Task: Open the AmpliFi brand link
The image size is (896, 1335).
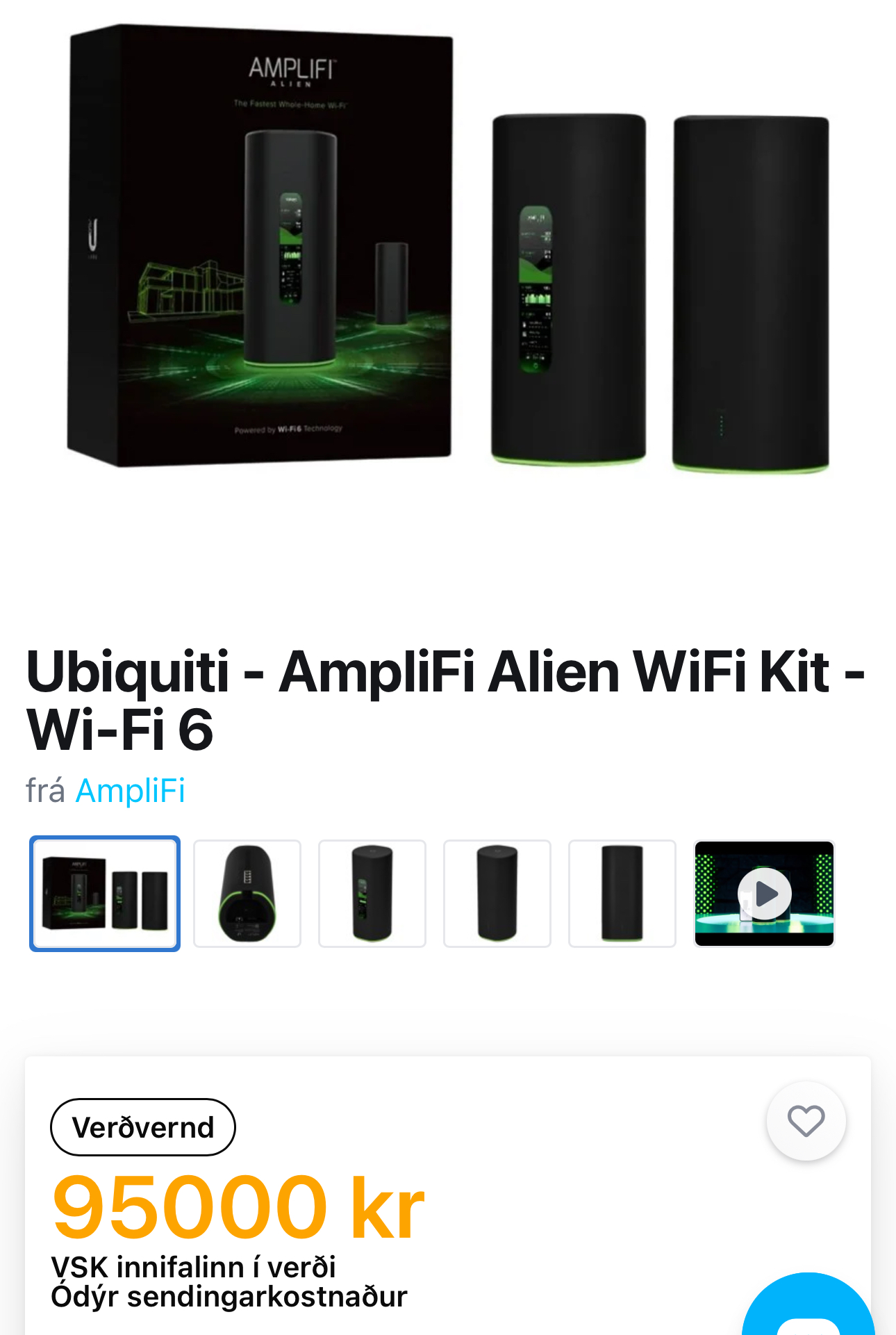Action: pos(130,791)
